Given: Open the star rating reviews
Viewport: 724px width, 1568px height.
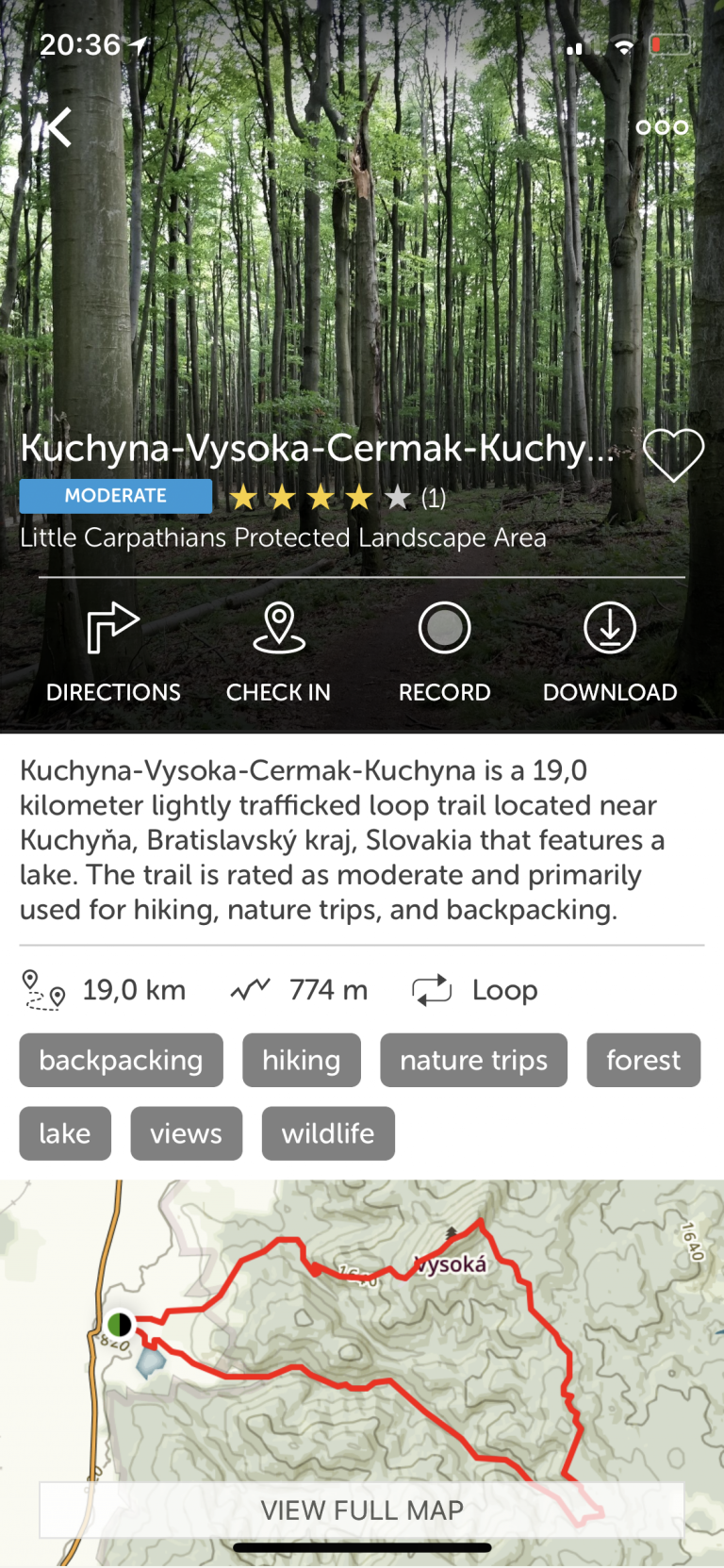Looking at the screenshot, I should coord(337,497).
